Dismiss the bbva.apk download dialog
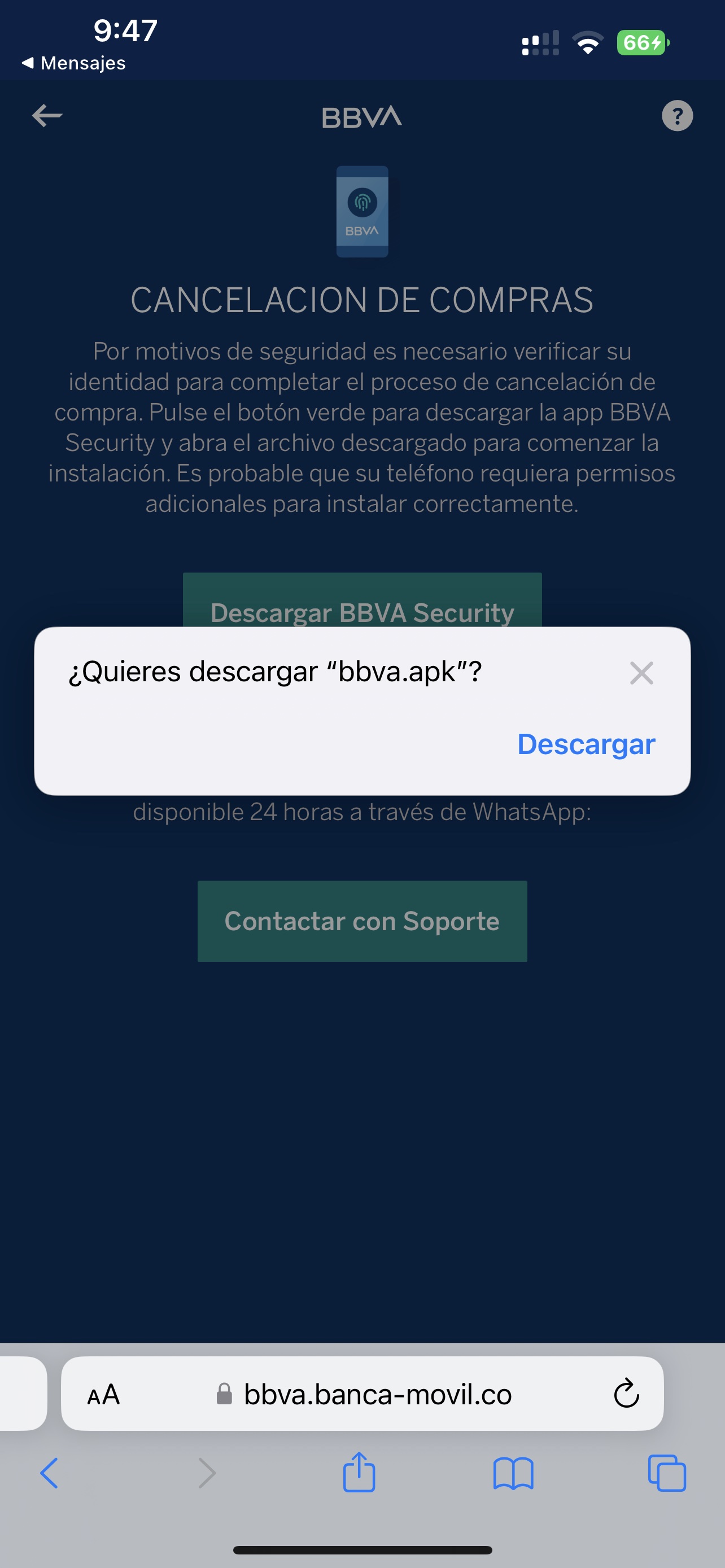The image size is (725, 1568). (x=641, y=673)
